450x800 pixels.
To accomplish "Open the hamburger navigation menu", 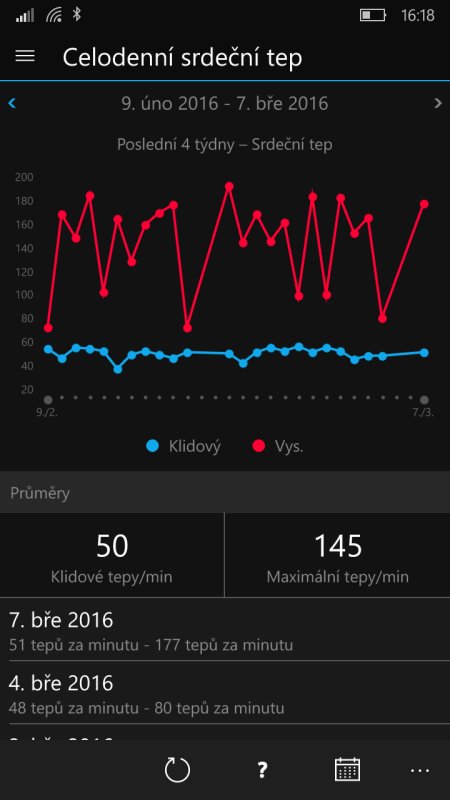I will [25, 56].
